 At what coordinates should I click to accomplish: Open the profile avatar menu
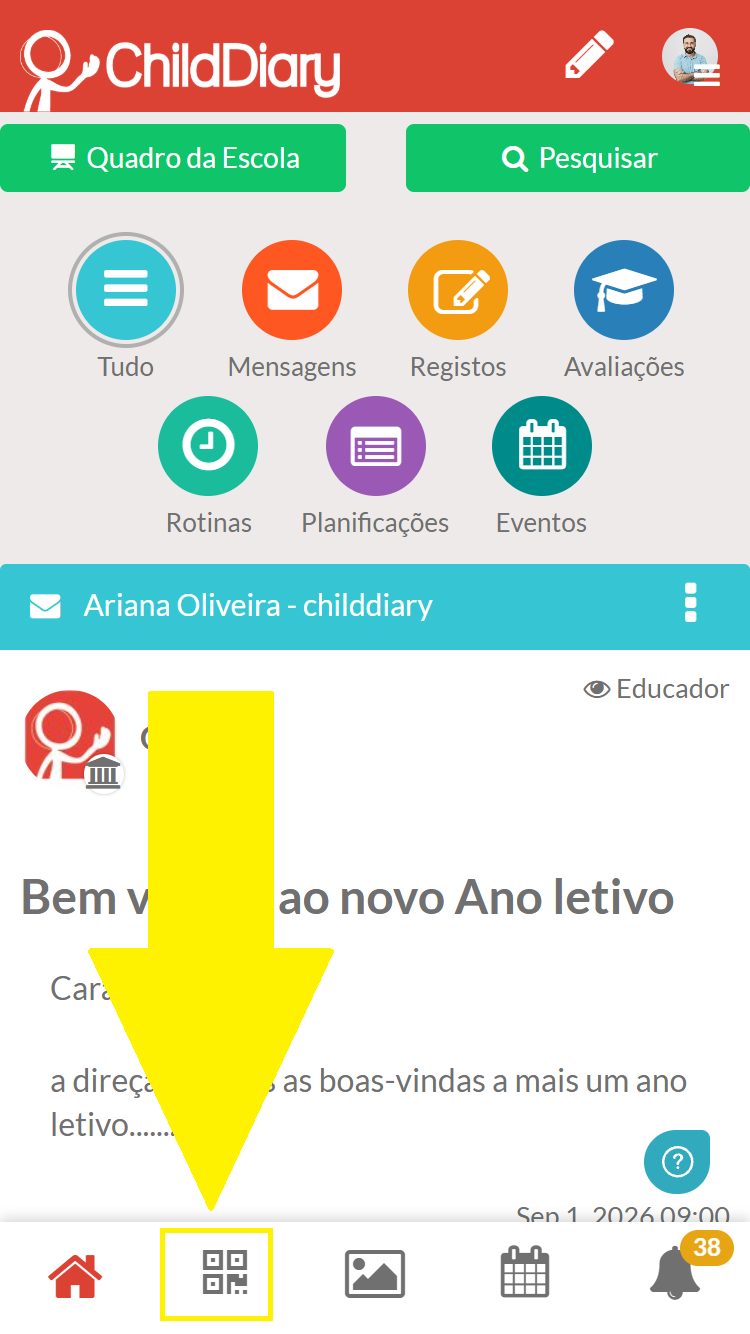tap(691, 56)
